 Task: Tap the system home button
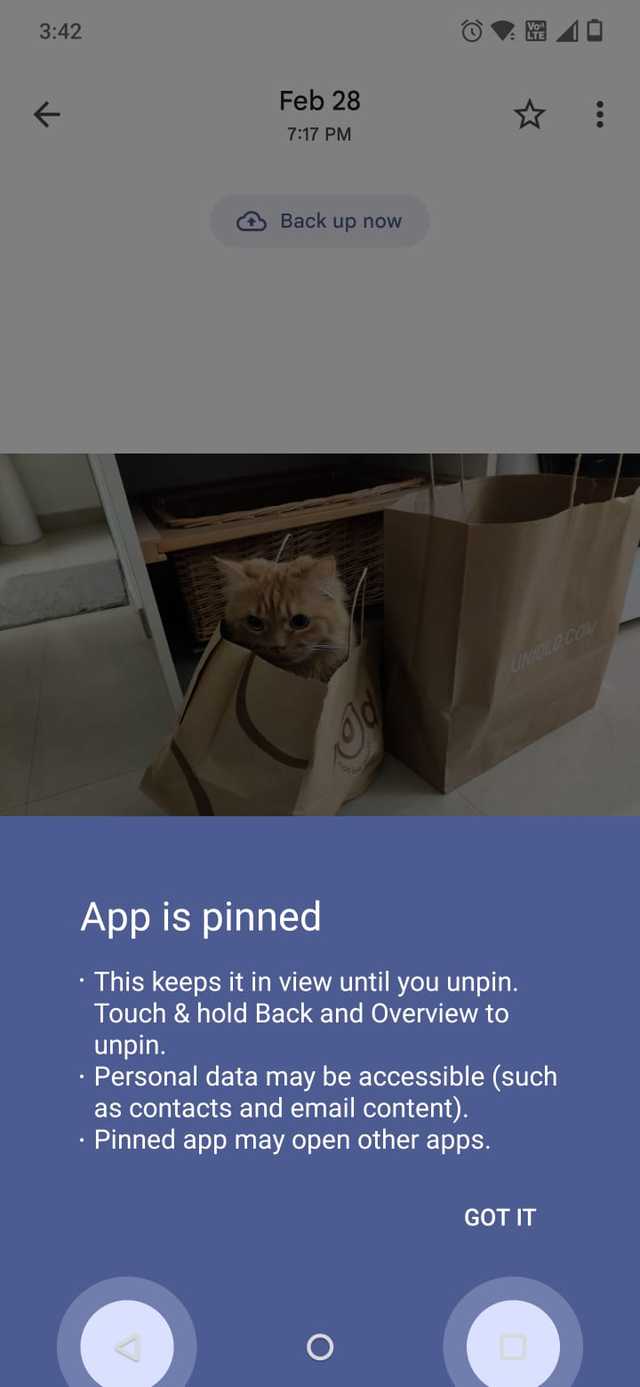click(320, 1347)
